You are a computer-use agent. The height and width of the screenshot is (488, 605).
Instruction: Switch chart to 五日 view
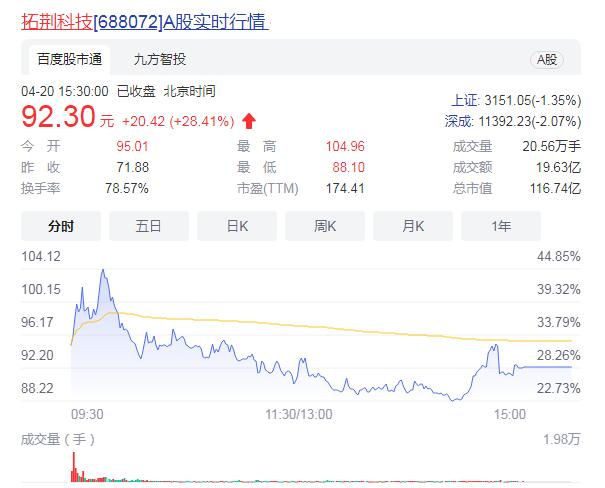149,225
